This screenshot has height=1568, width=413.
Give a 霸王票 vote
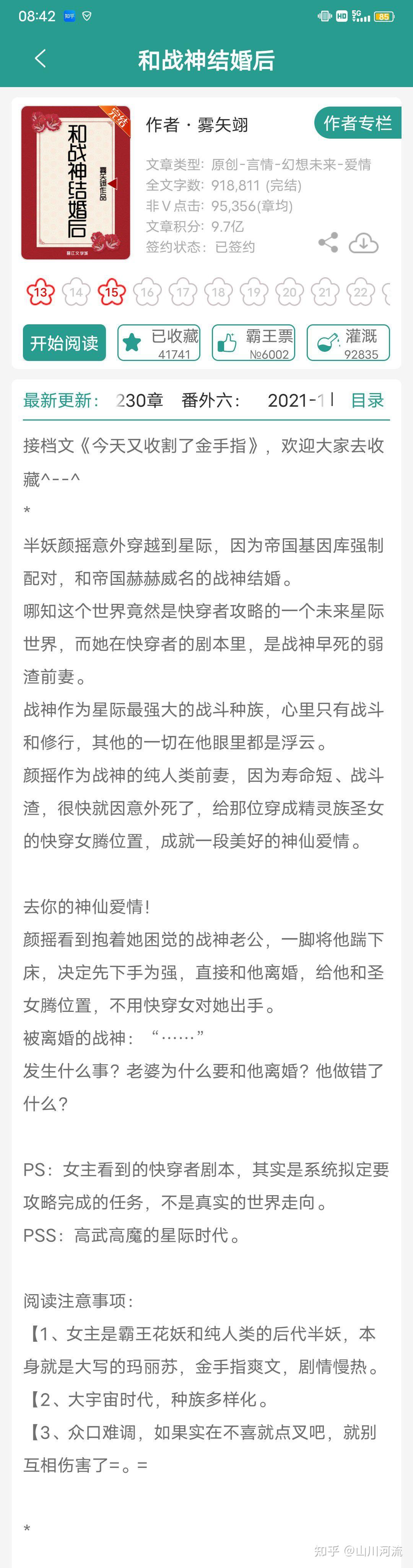[254, 343]
